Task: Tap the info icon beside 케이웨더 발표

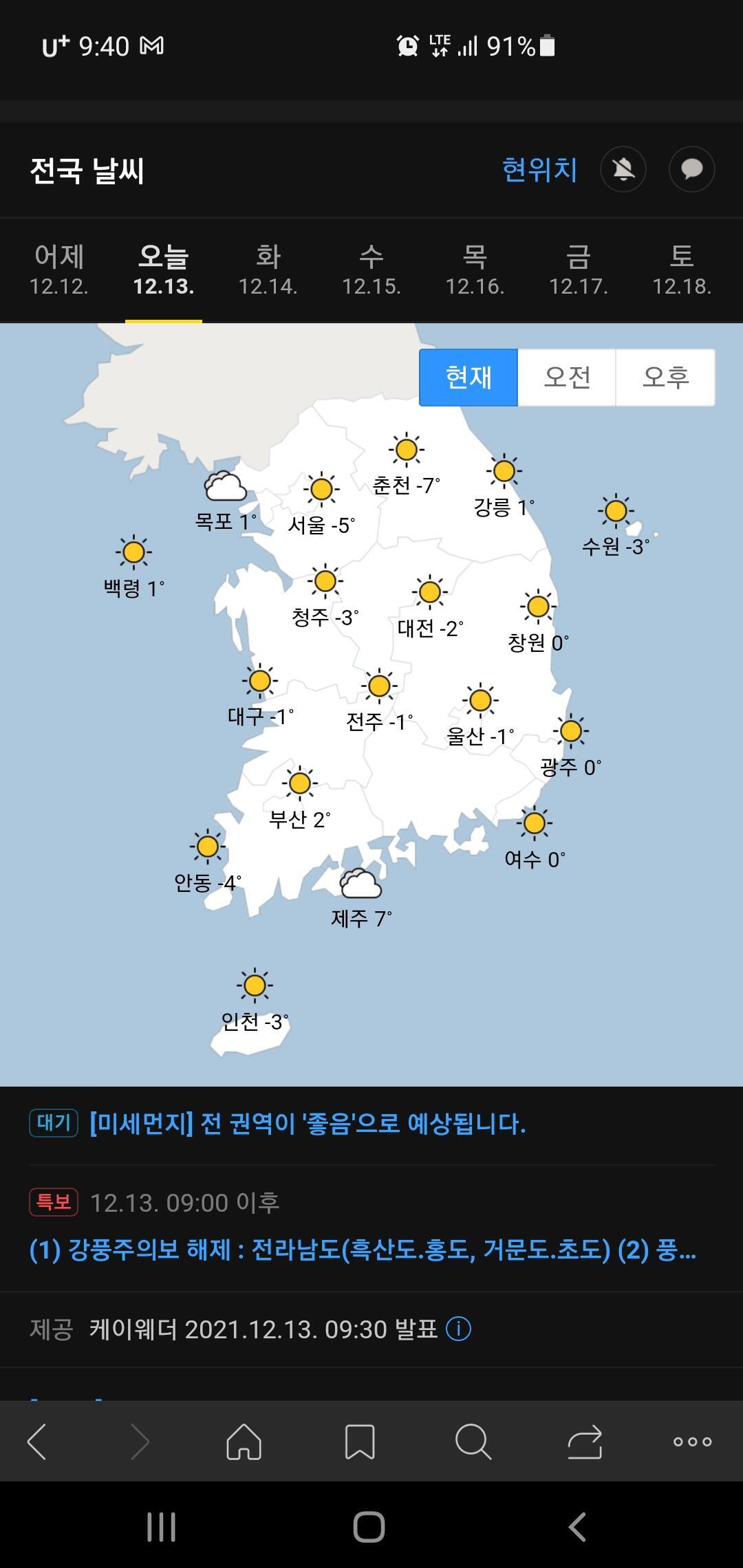Action: pyautogui.click(x=459, y=1329)
